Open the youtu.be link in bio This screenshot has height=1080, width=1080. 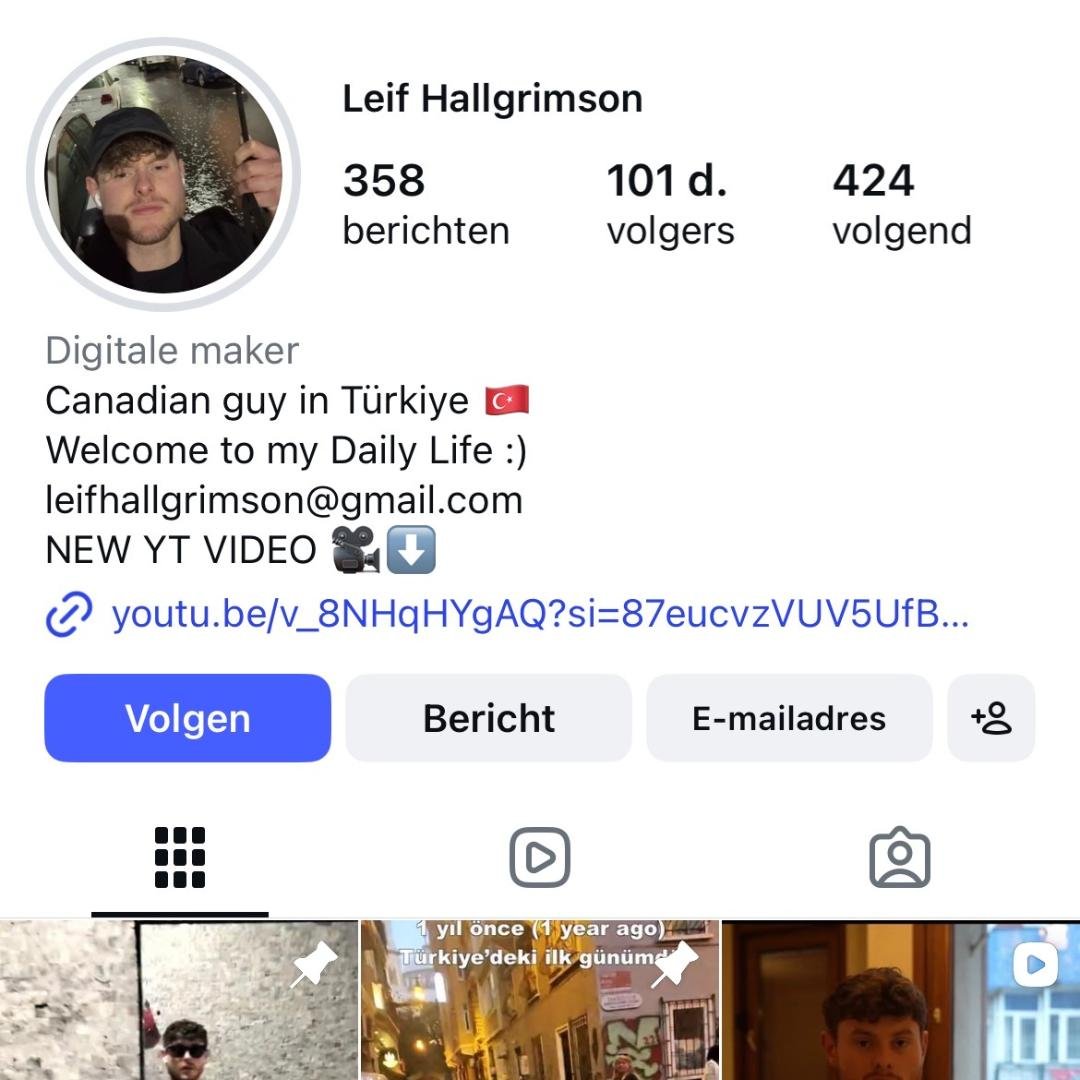pyautogui.click(x=539, y=614)
